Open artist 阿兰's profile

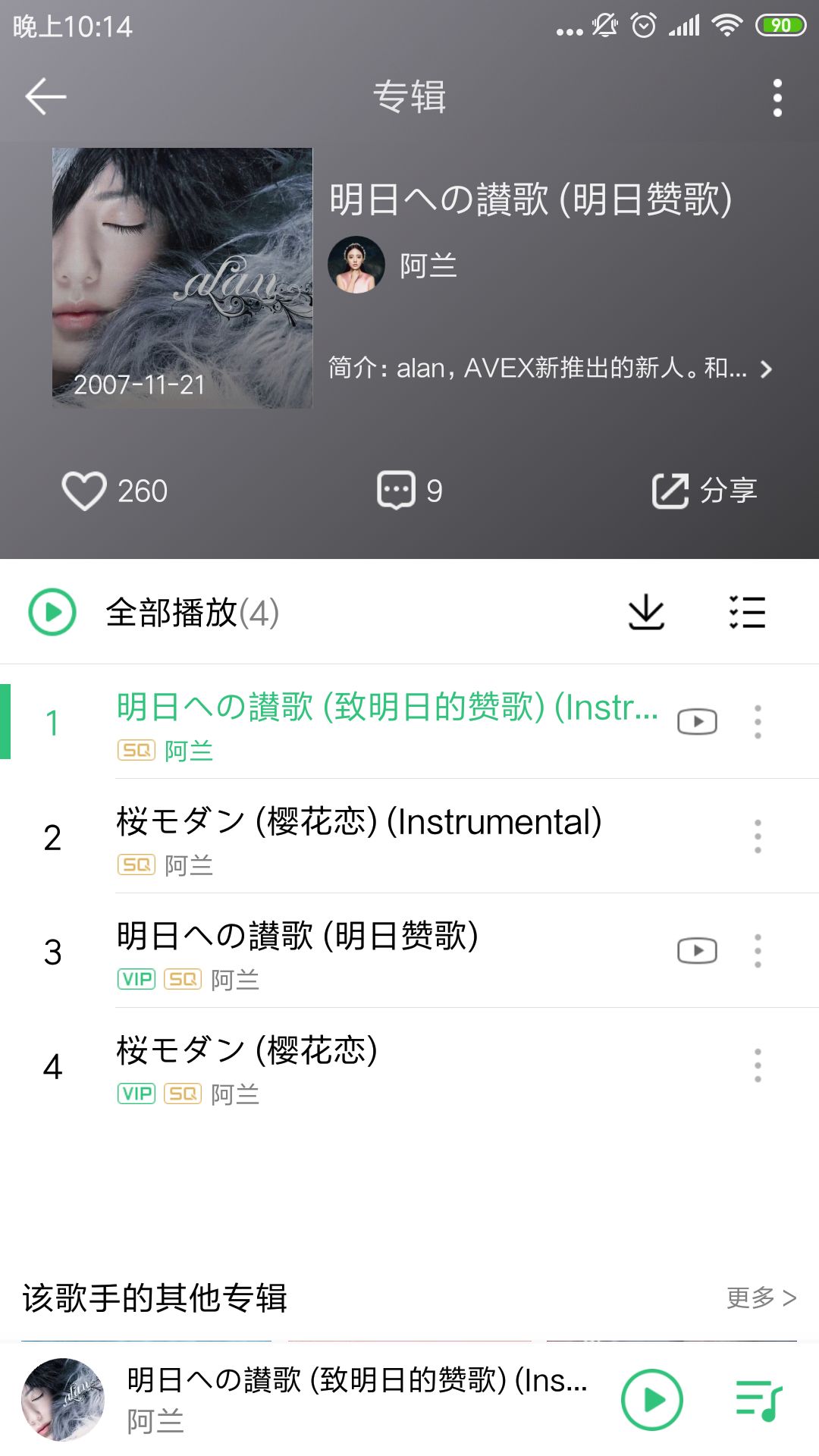tap(392, 265)
